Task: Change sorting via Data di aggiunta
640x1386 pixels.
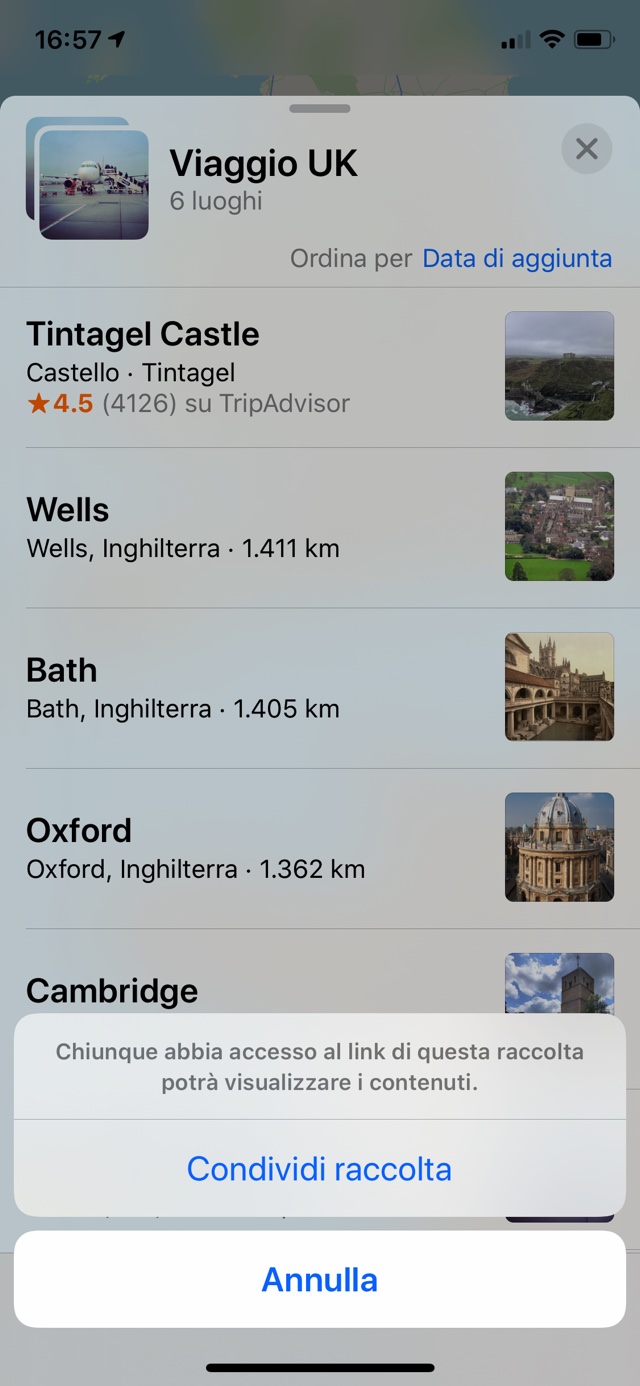Action: 517,259
